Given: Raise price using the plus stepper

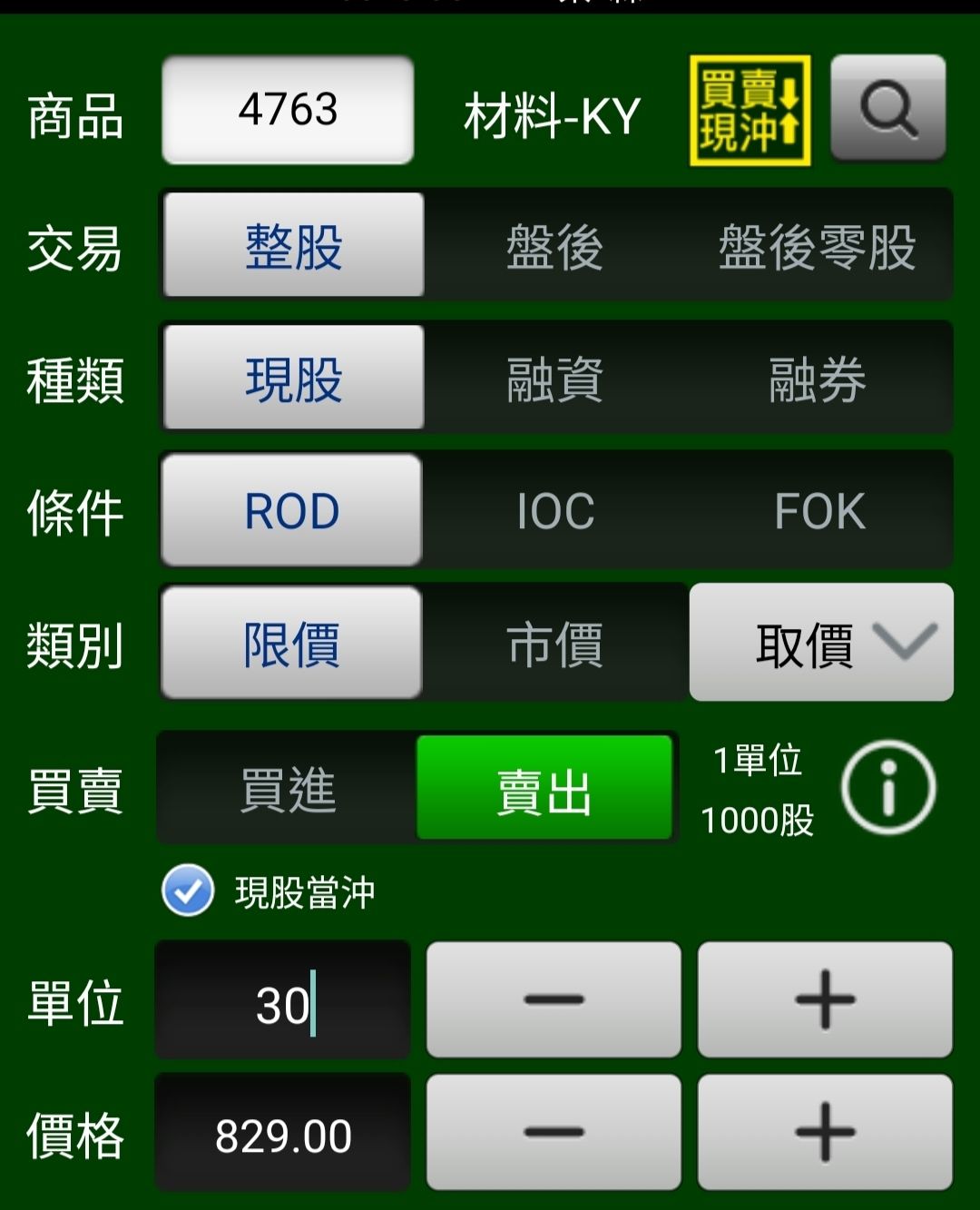Looking at the screenshot, I should (x=824, y=1130).
